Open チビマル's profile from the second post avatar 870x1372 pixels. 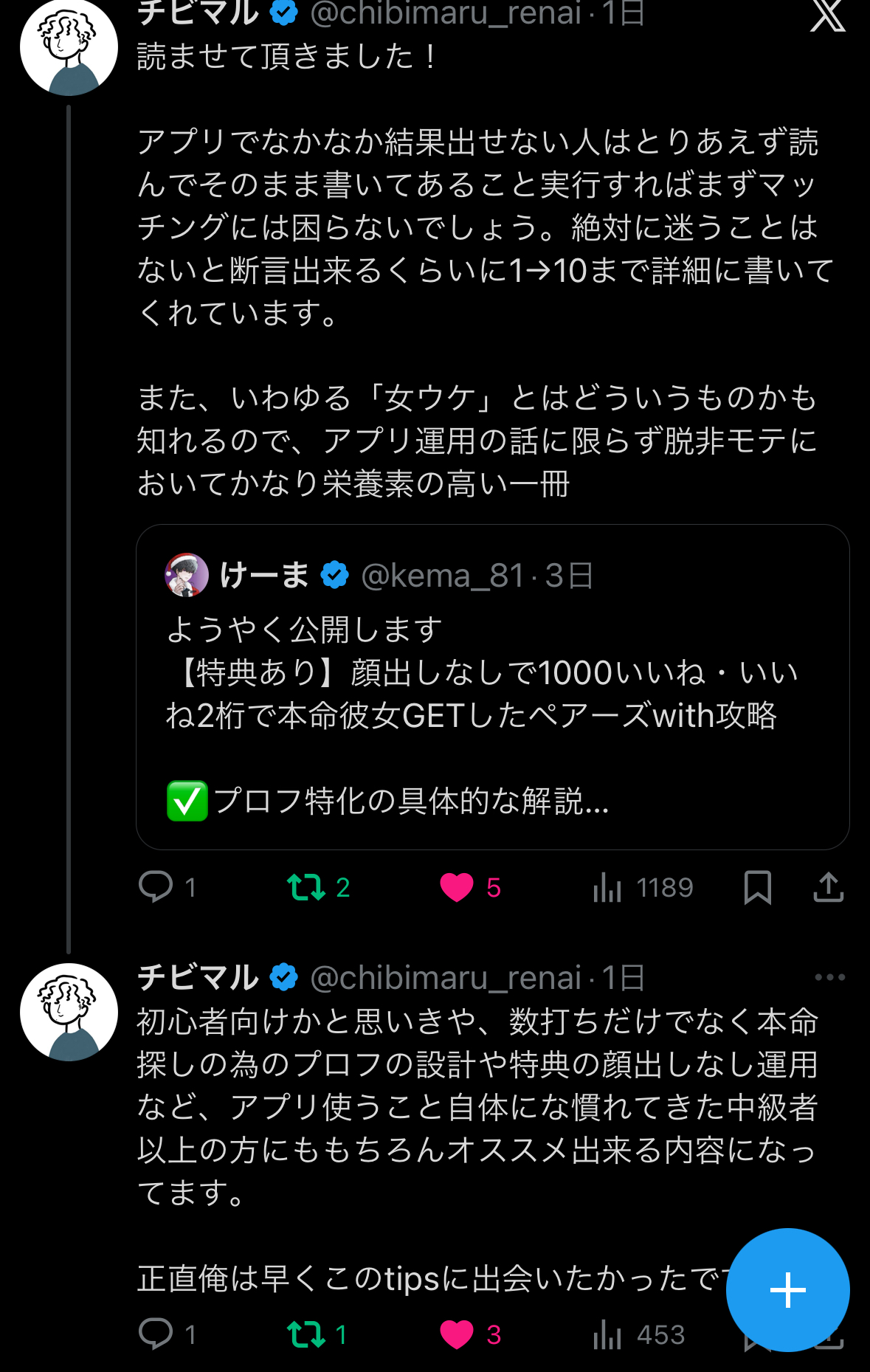69,1012
